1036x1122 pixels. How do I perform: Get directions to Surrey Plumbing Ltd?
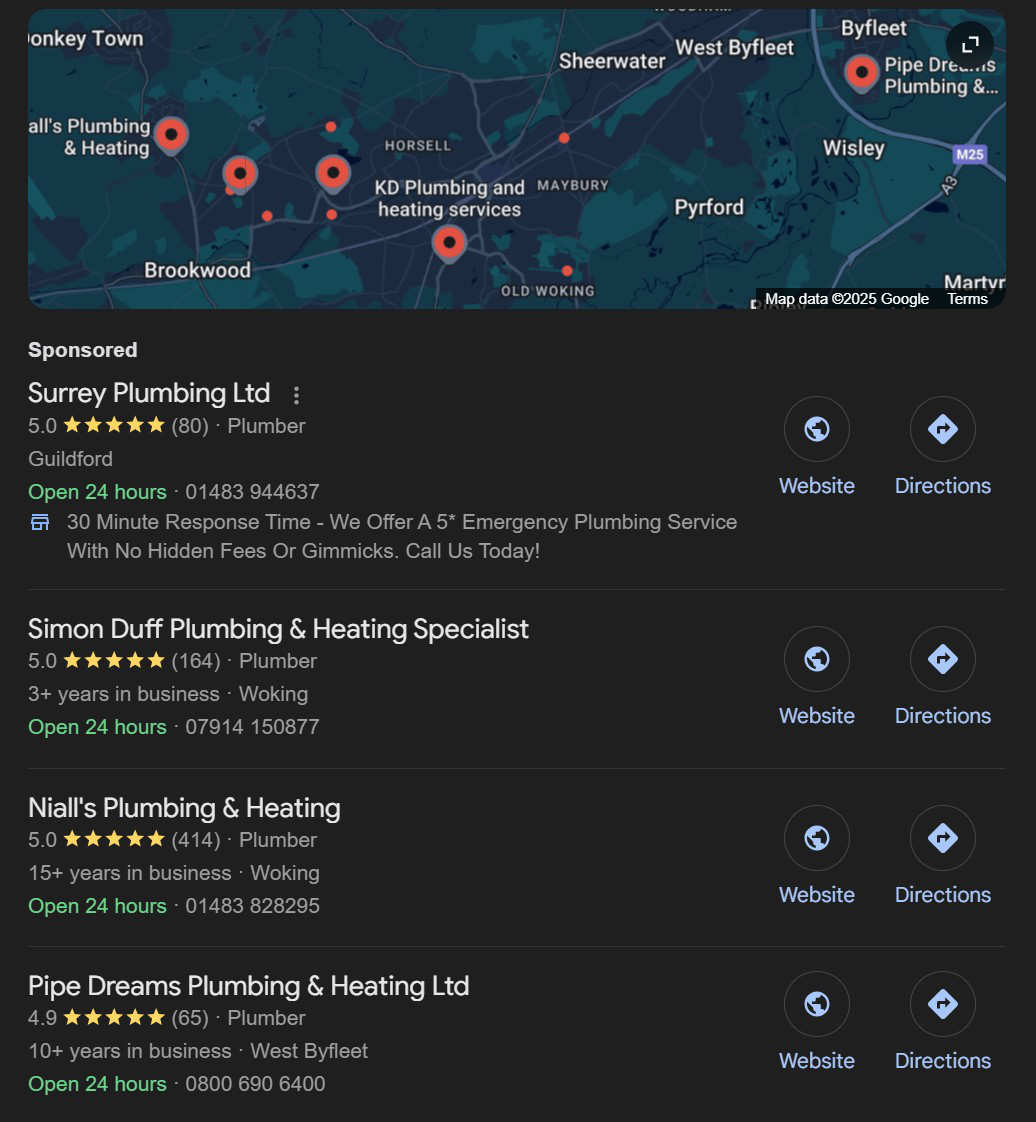[942, 429]
